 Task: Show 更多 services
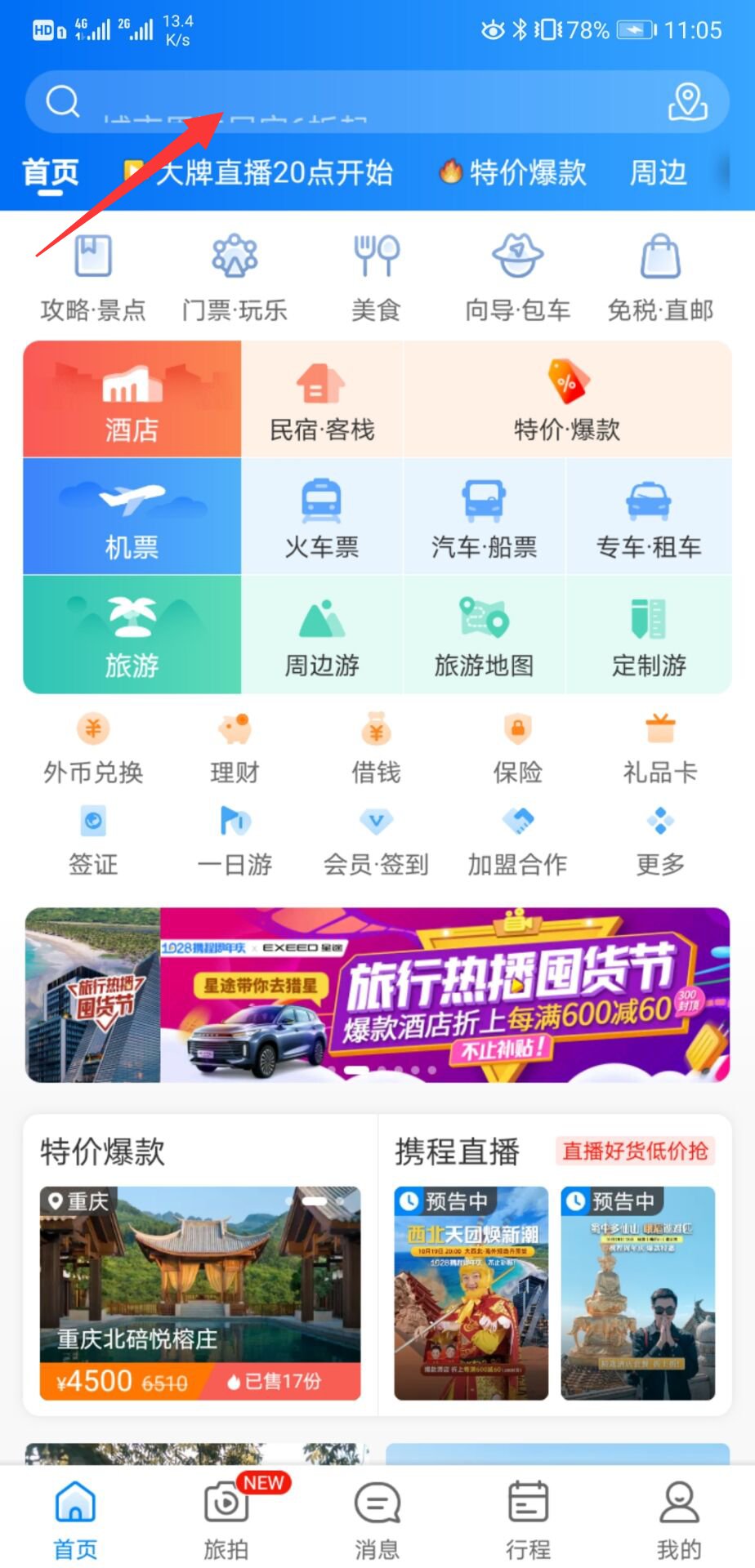(x=660, y=841)
